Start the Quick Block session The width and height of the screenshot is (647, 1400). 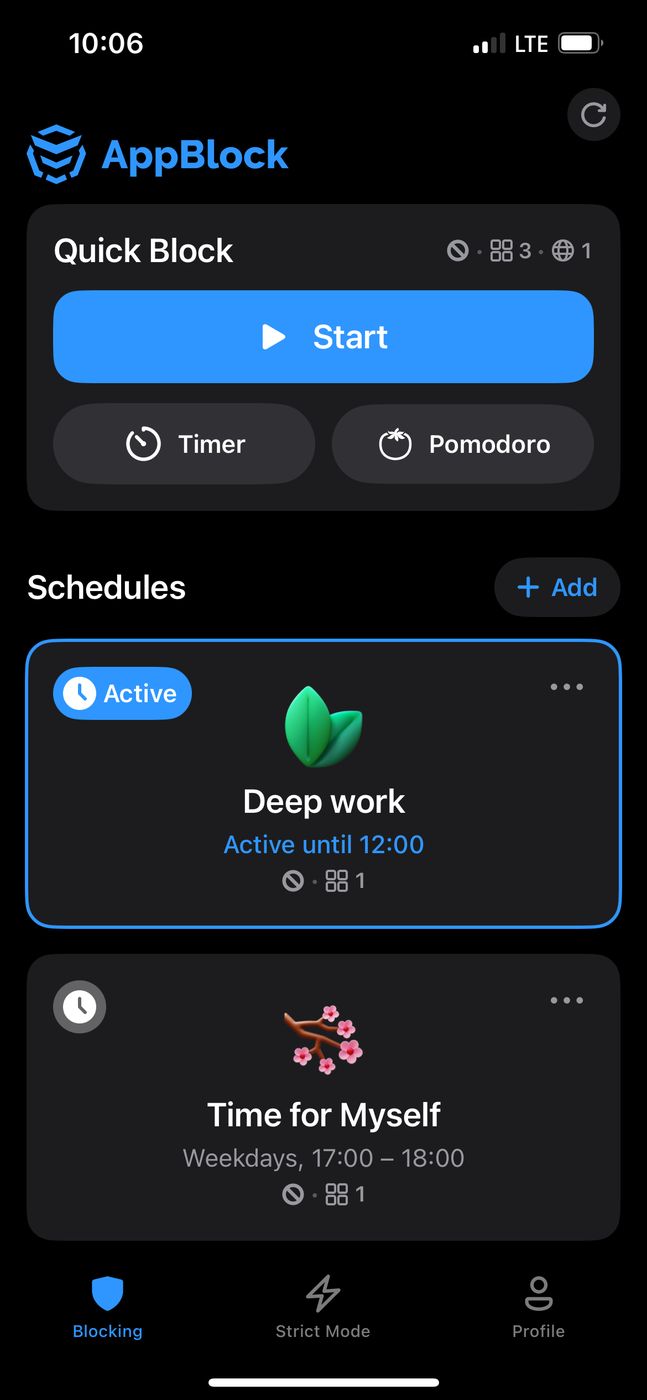pos(323,337)
